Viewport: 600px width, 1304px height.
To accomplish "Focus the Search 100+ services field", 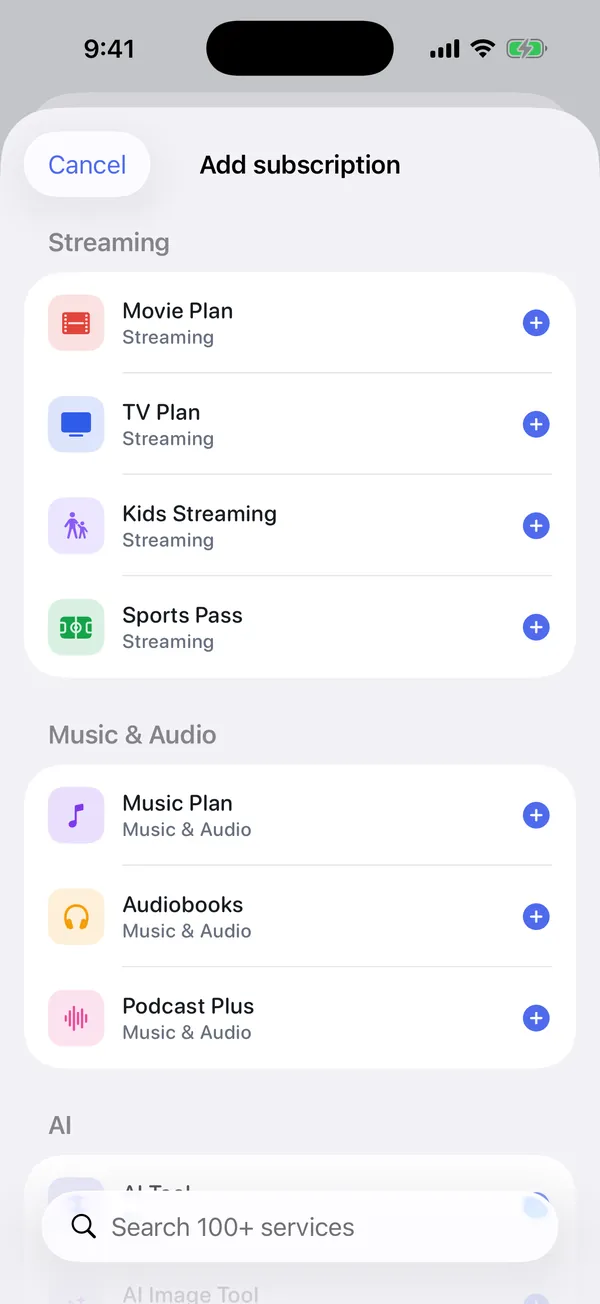I will click(300, 1227).
